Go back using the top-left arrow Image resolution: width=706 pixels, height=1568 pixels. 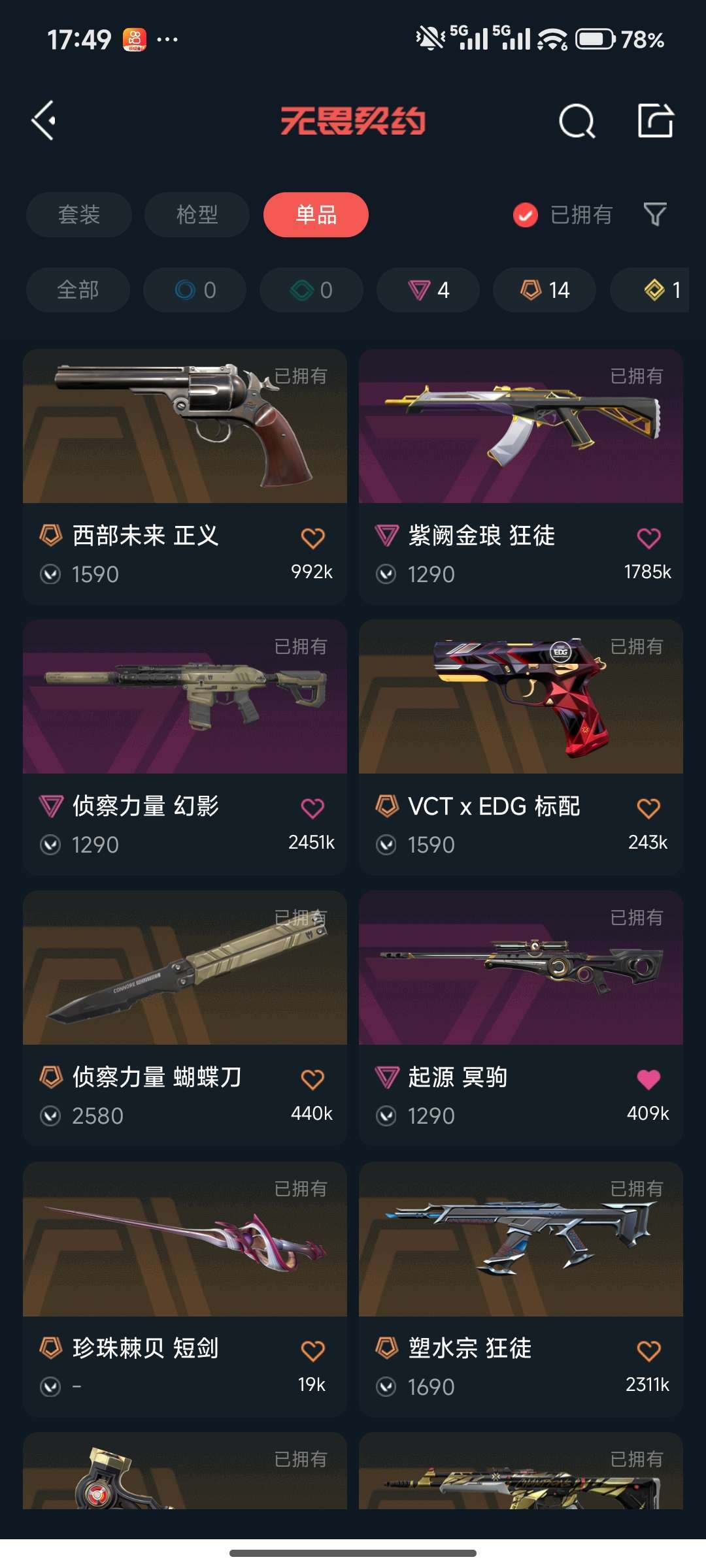coord(44,121)
